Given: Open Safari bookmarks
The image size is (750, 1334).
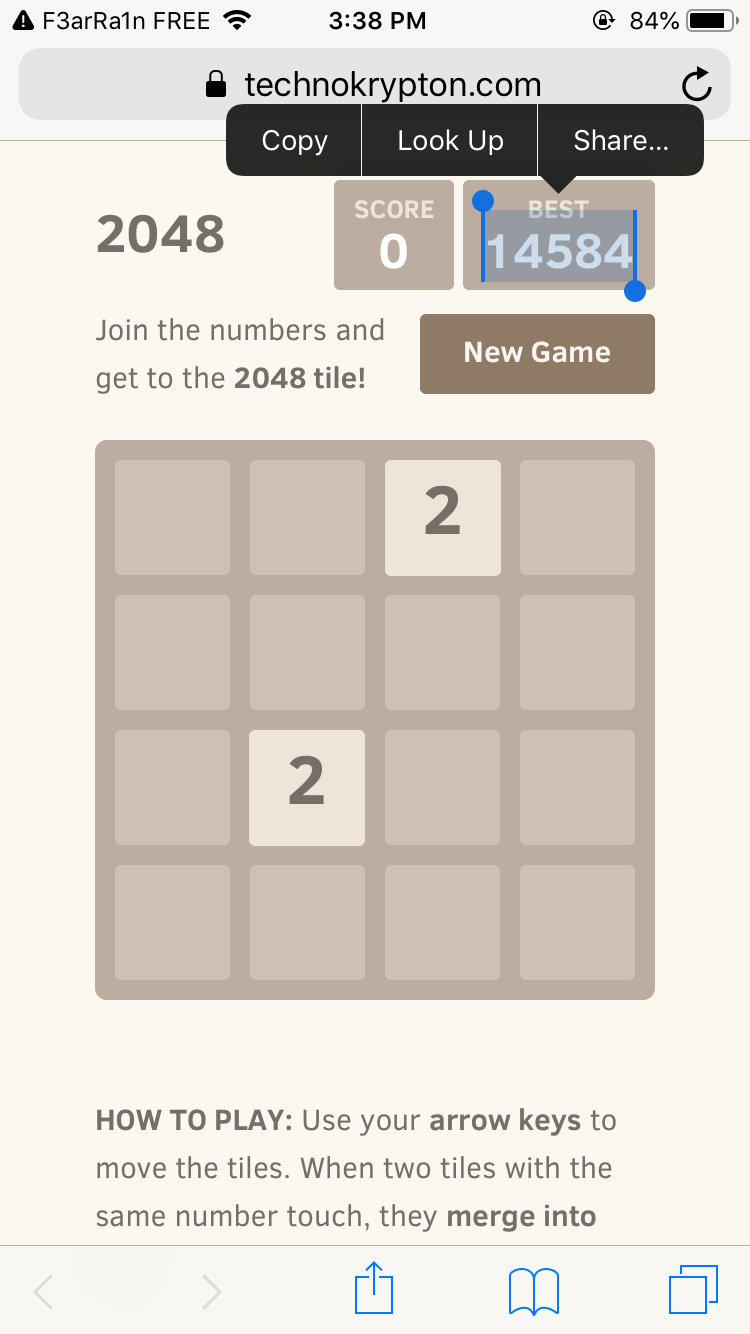Looking at the screenshot, I should point(534,1290).
